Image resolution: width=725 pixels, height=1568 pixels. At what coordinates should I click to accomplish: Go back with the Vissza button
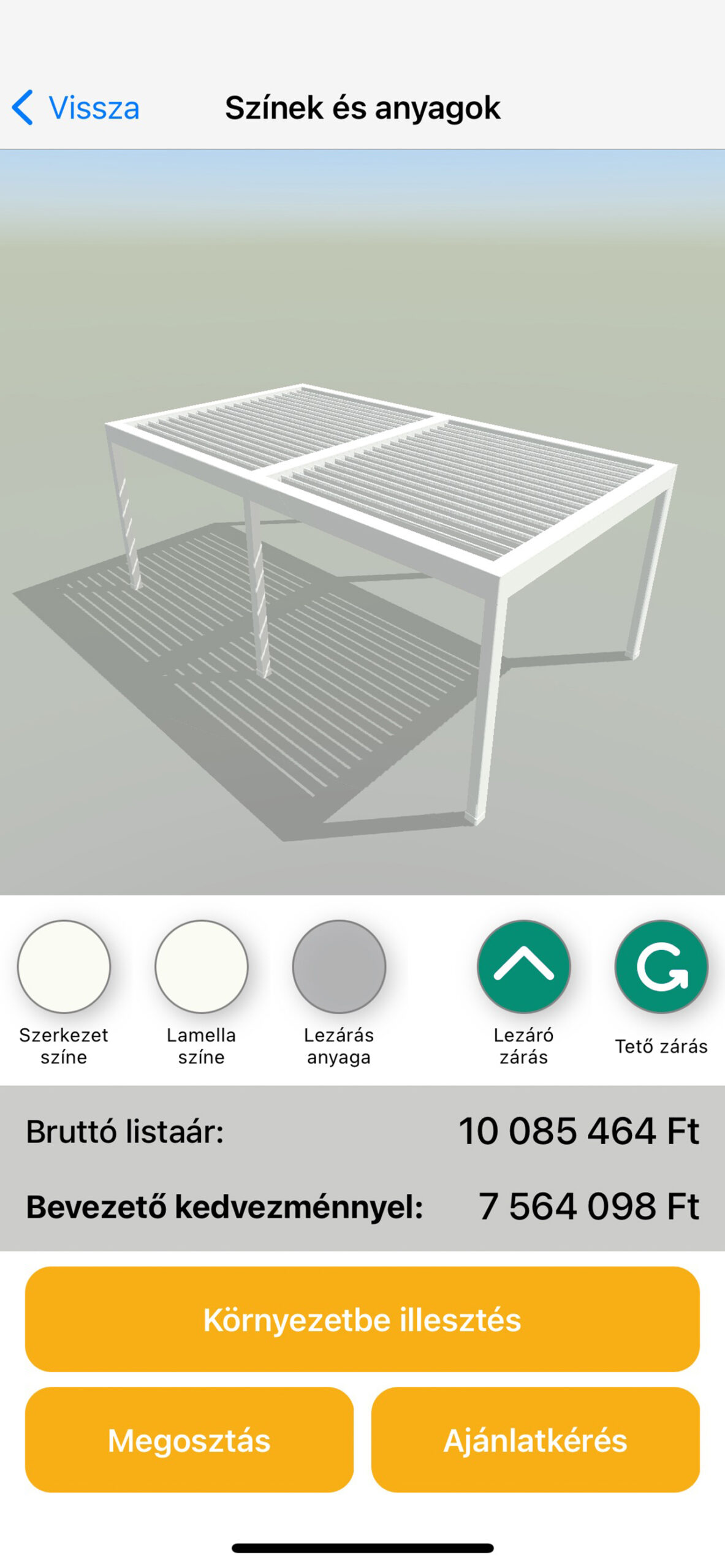[x=76, y=108]
